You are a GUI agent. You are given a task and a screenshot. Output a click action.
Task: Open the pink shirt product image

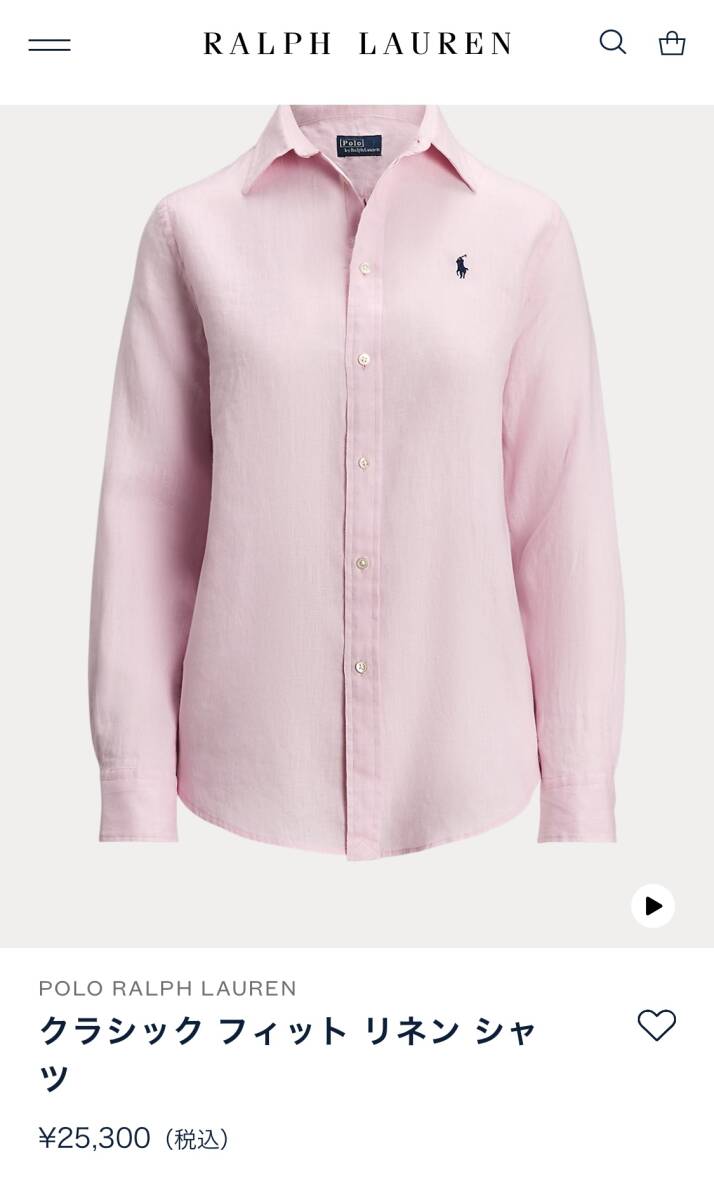tap(357, 500)
